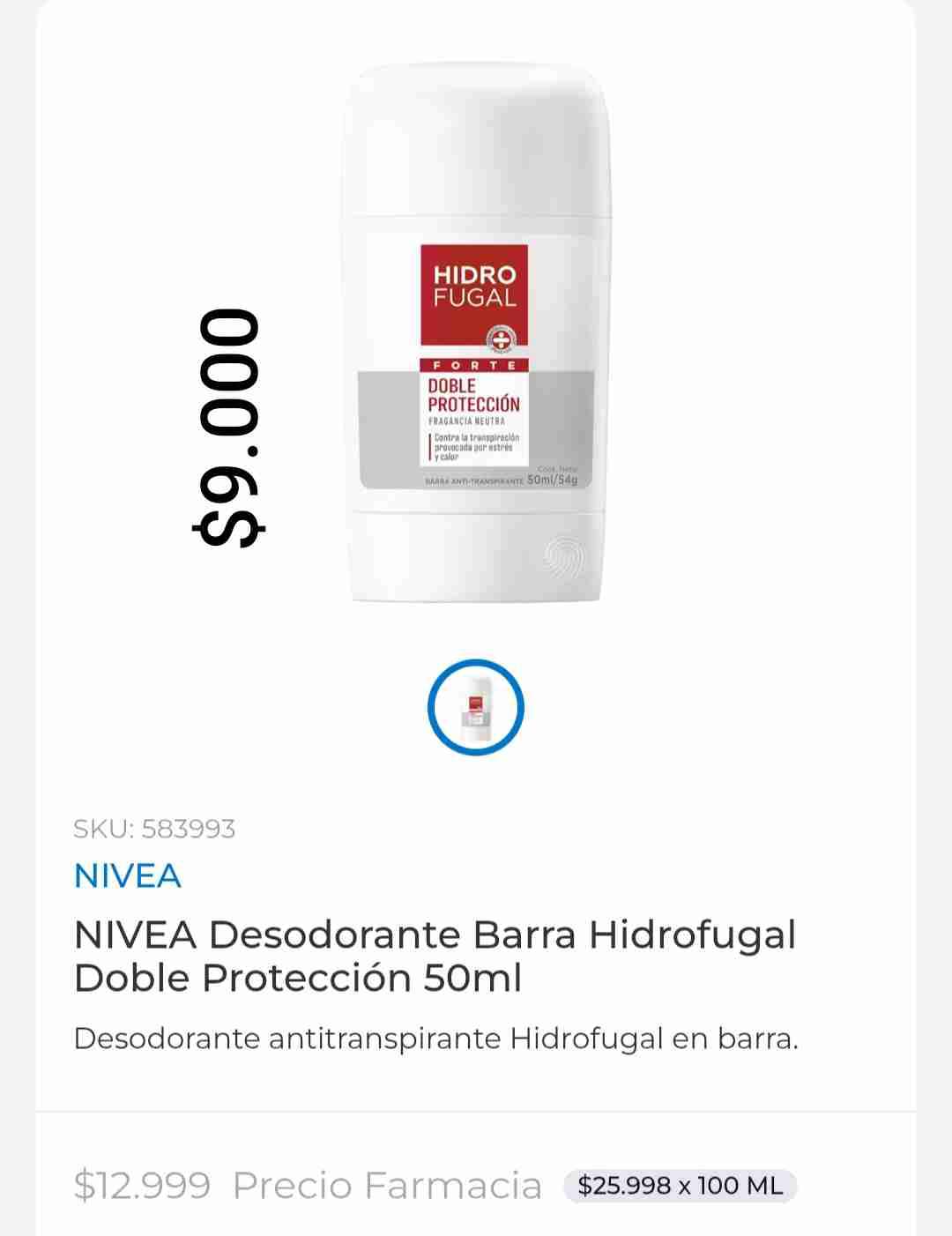The image size is (952, 1236).
Task: Select the circled product image thumbnail
Action: point(476,707)
